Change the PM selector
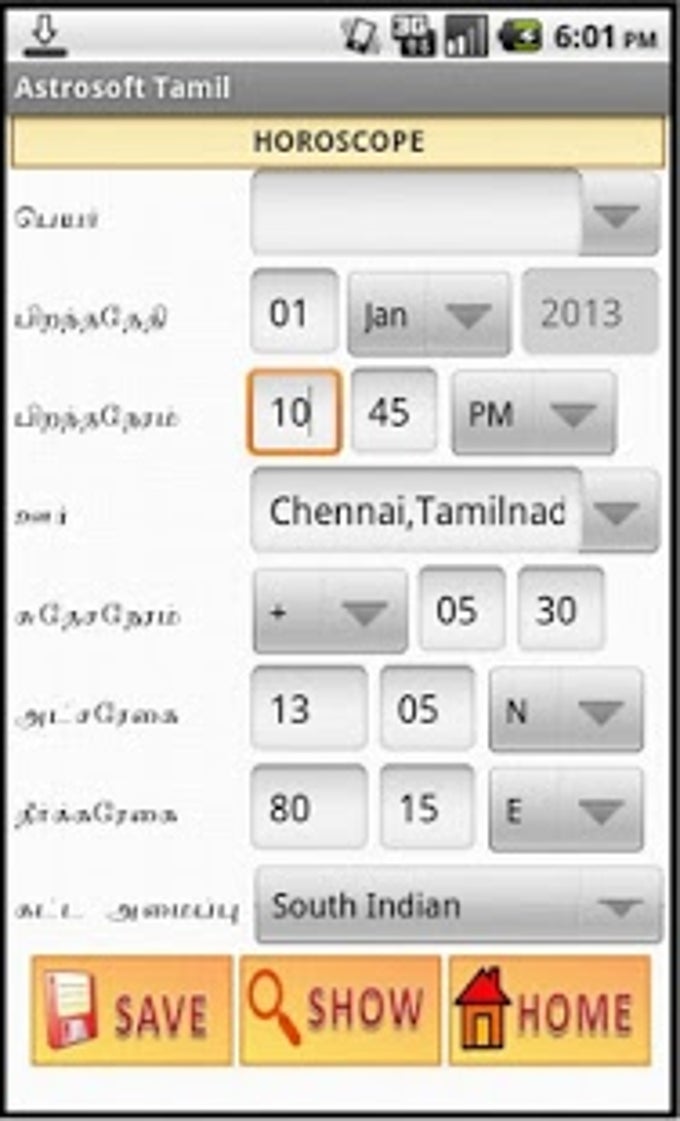The width and height of the screenshot is (680, 1121). coord(533,414)
